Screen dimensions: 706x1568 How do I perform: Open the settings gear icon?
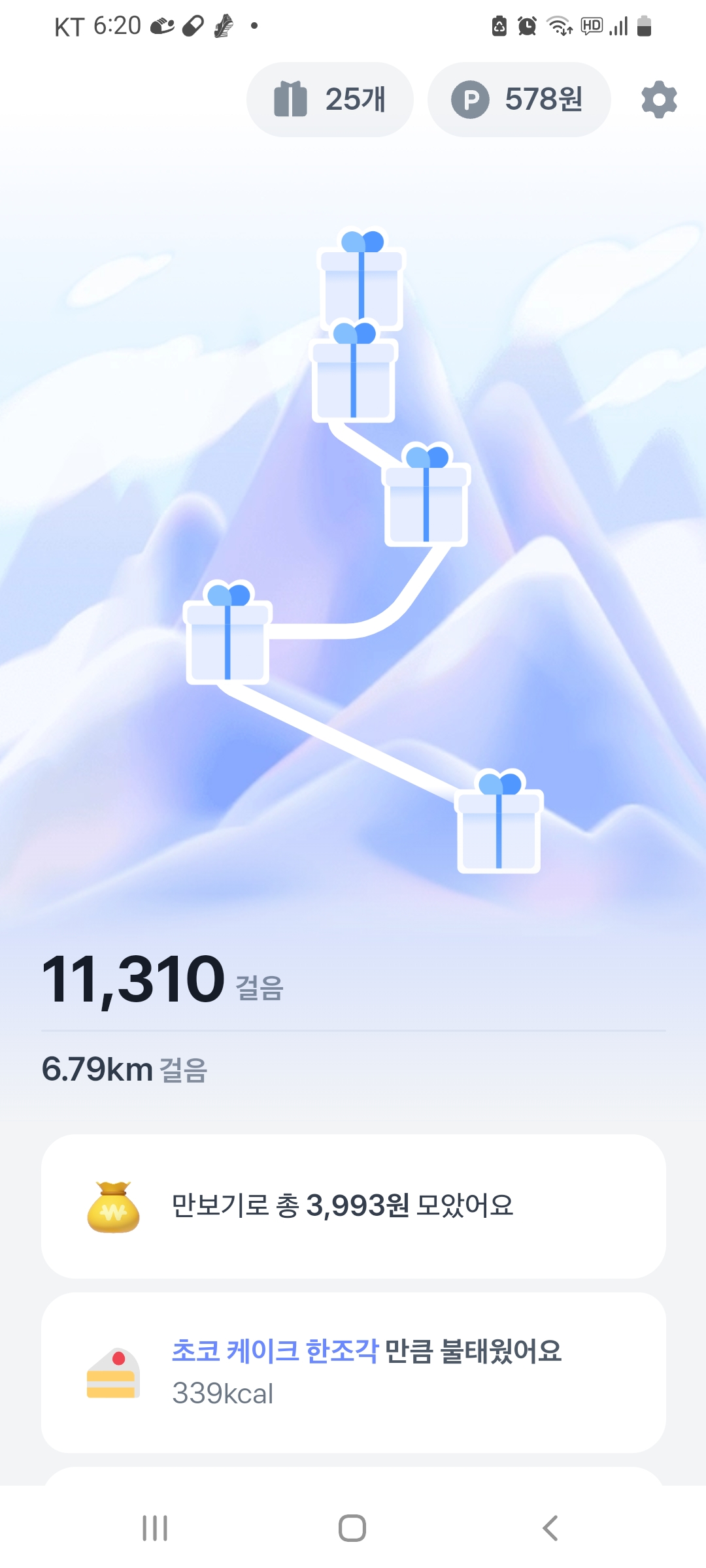[x=659, y=100]
